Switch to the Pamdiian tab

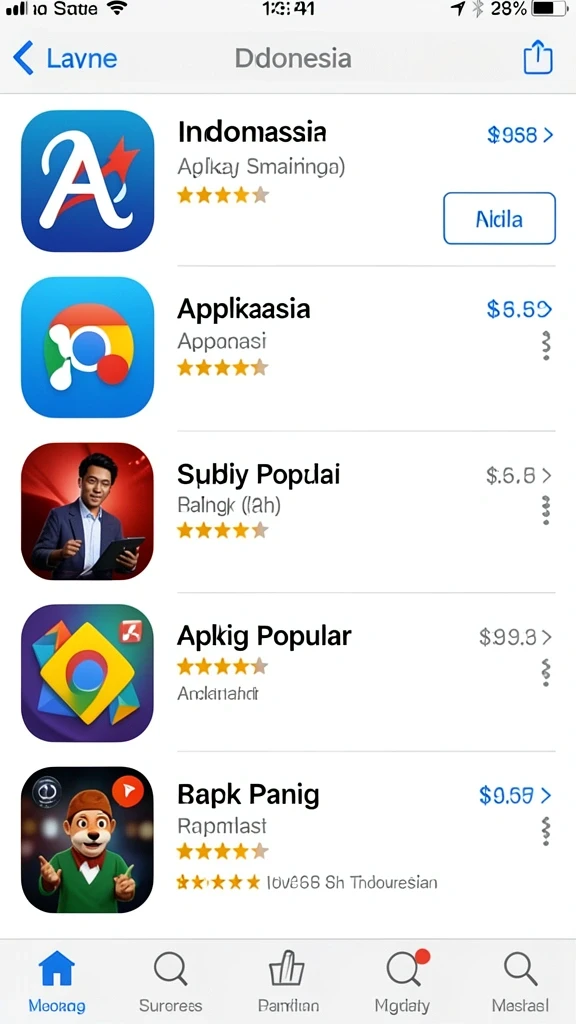[x=288, y=981]
